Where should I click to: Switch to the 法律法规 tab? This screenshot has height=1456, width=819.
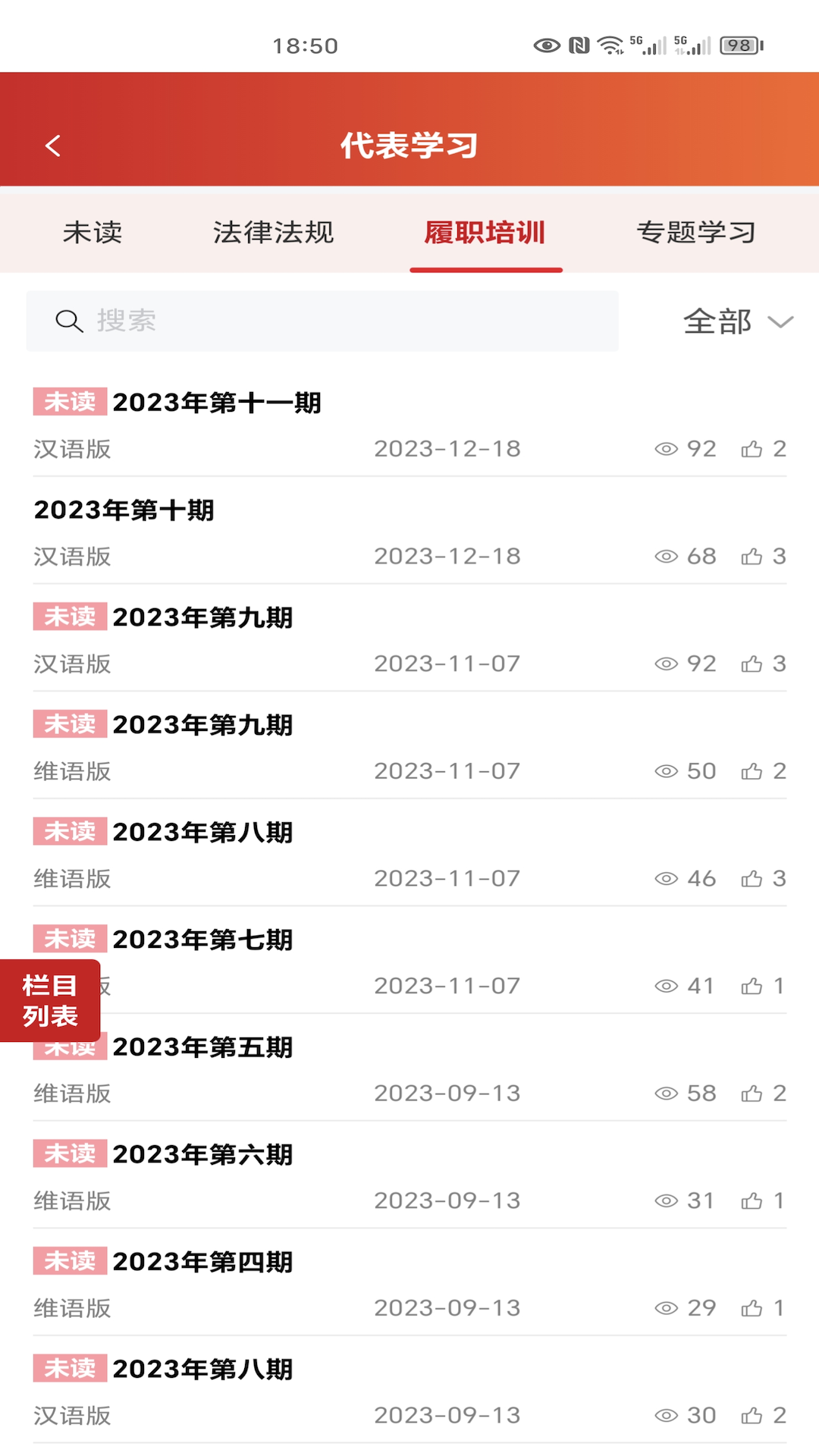(x=274, y=232)
